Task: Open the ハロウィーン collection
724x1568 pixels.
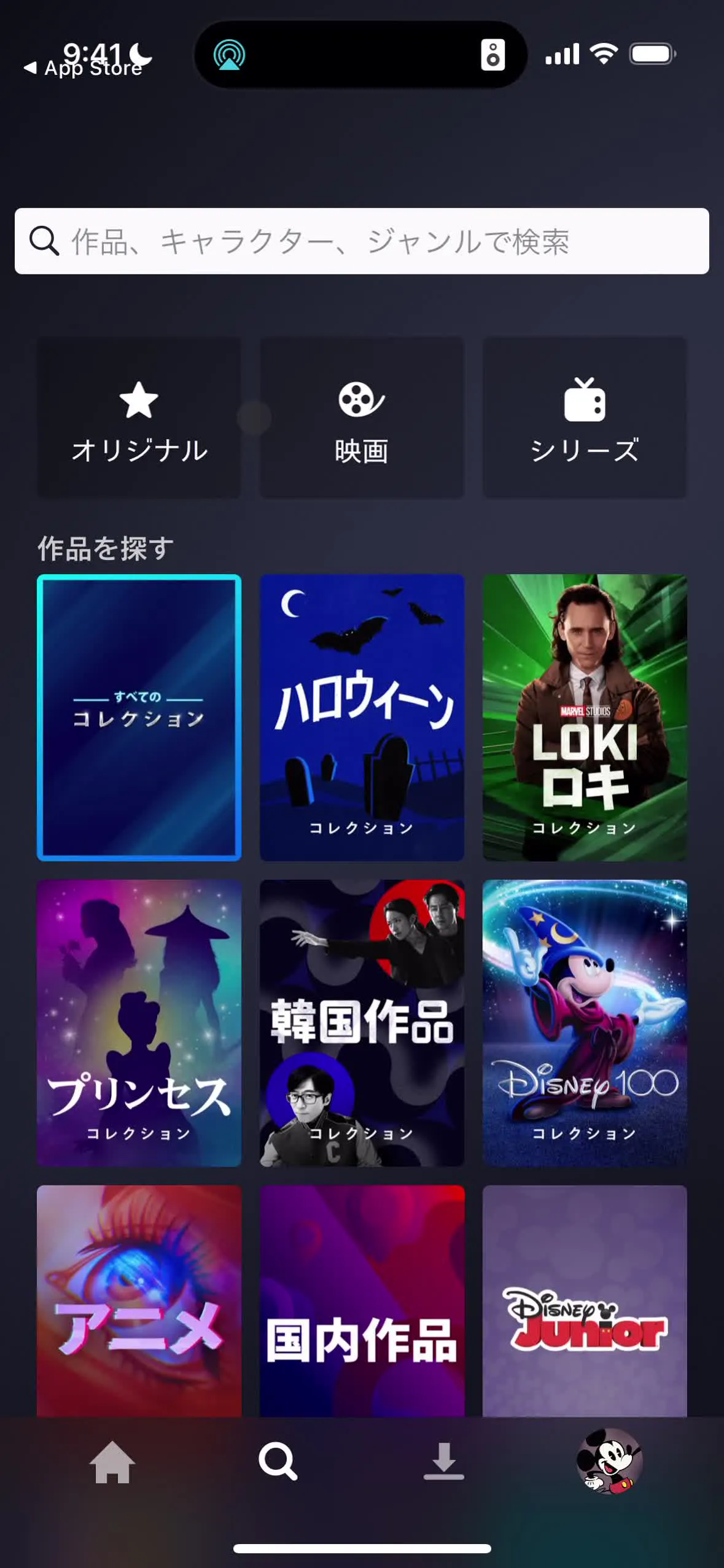Action: (362, 717)
